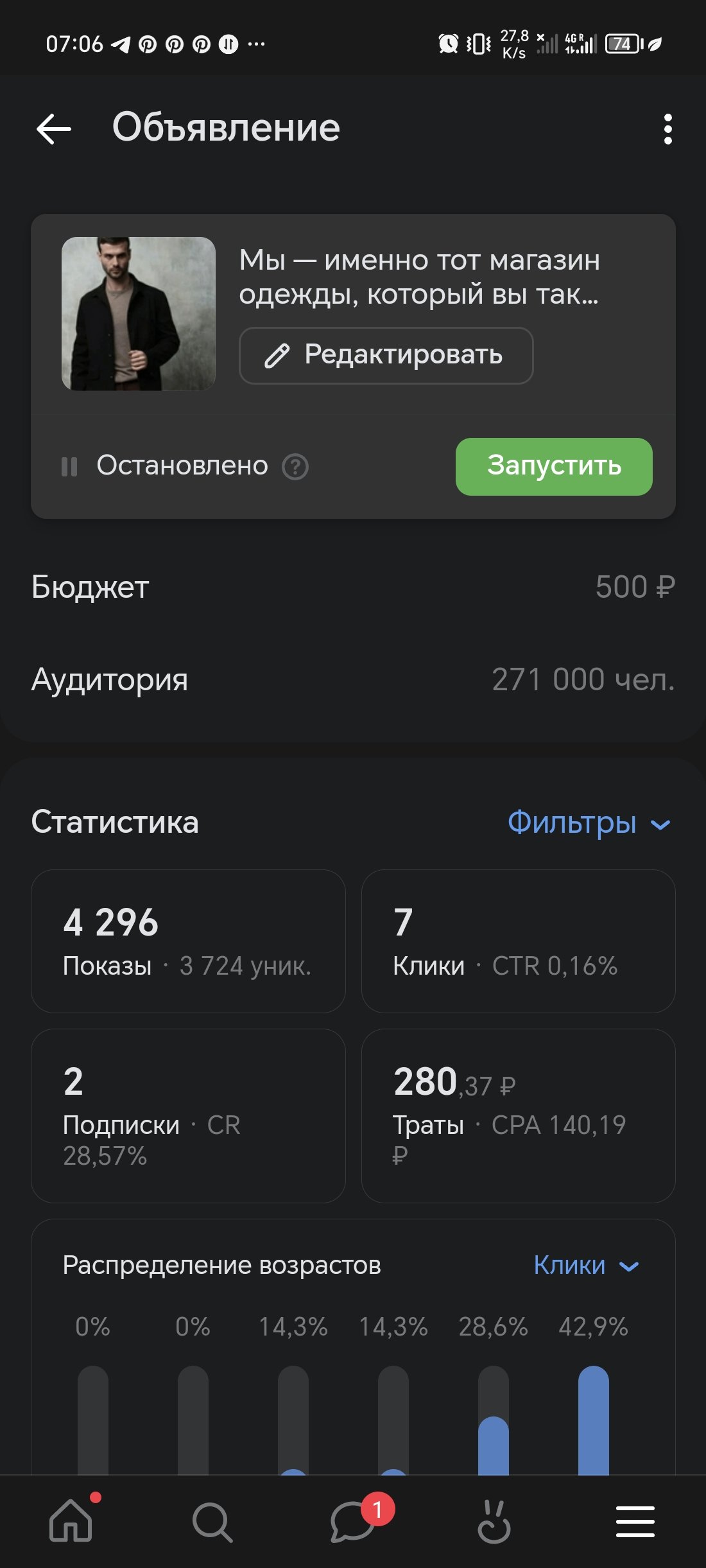
Task: Switch to the home feed tab
Action: pyautogui.click(x=71, y=1521)
